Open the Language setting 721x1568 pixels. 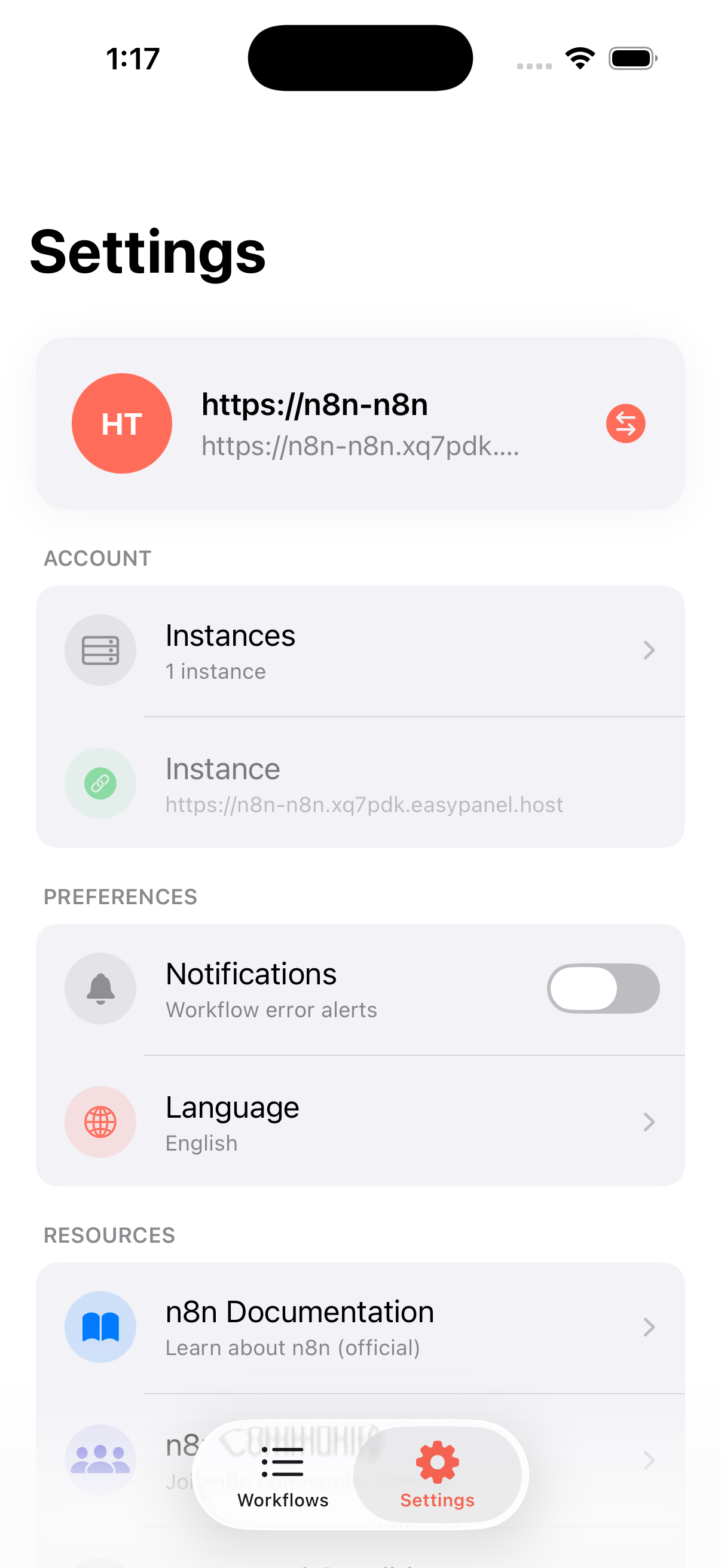tap(360, 1121)
